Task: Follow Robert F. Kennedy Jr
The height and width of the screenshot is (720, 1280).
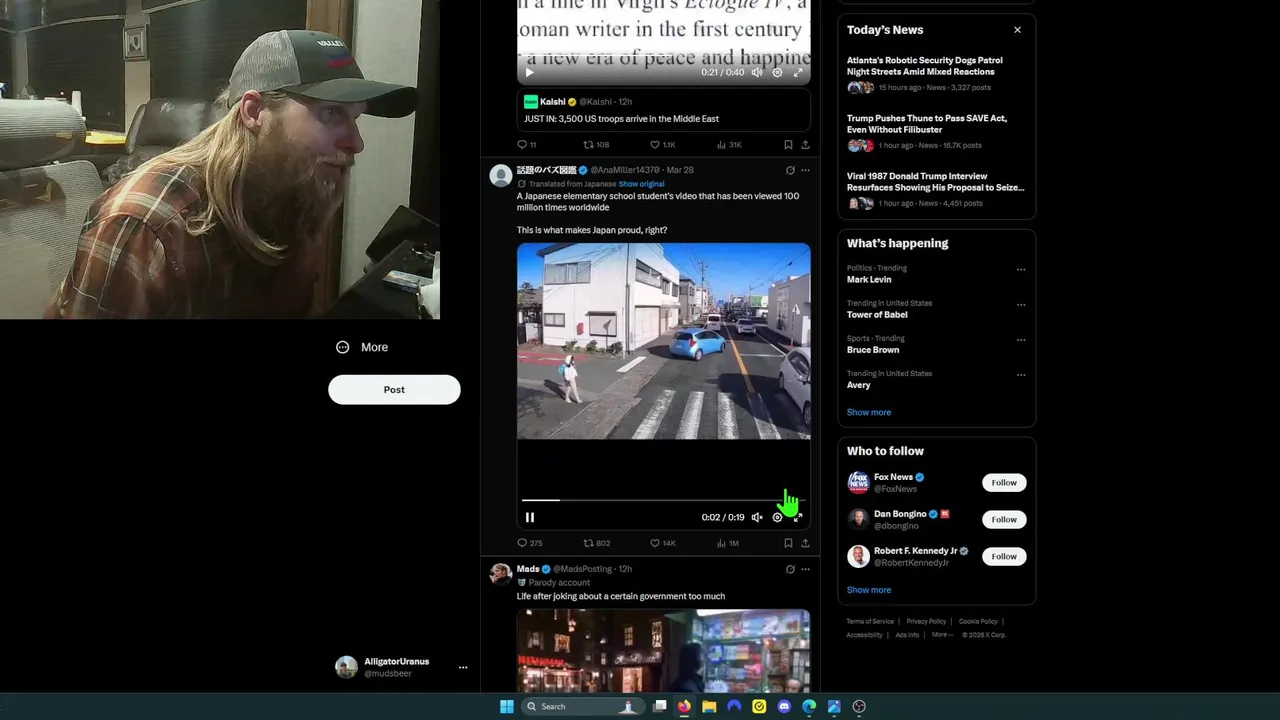Action: [1003, 556]
